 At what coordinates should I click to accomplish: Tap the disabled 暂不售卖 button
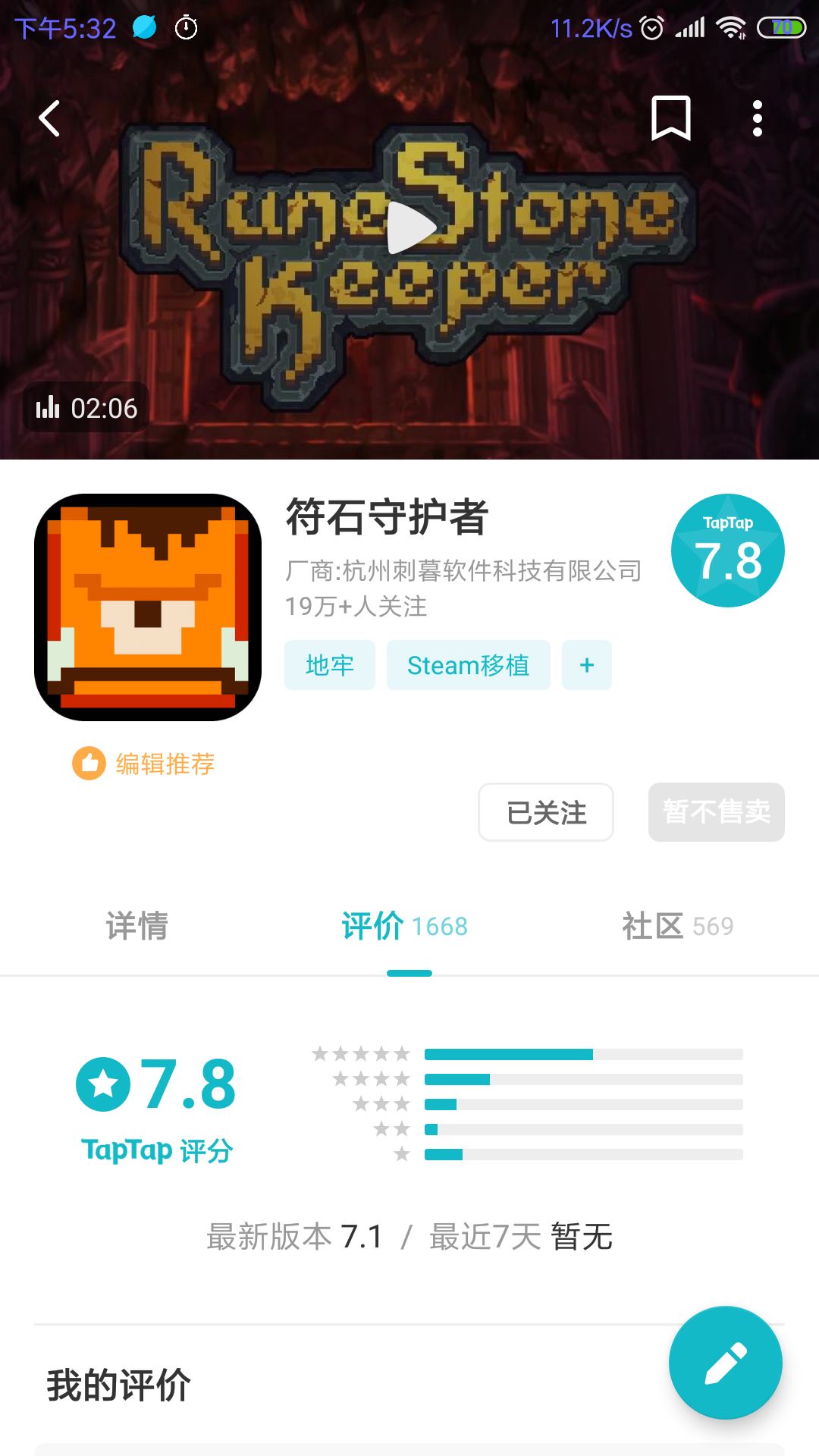pyautogui.click(x=715, y=812)
